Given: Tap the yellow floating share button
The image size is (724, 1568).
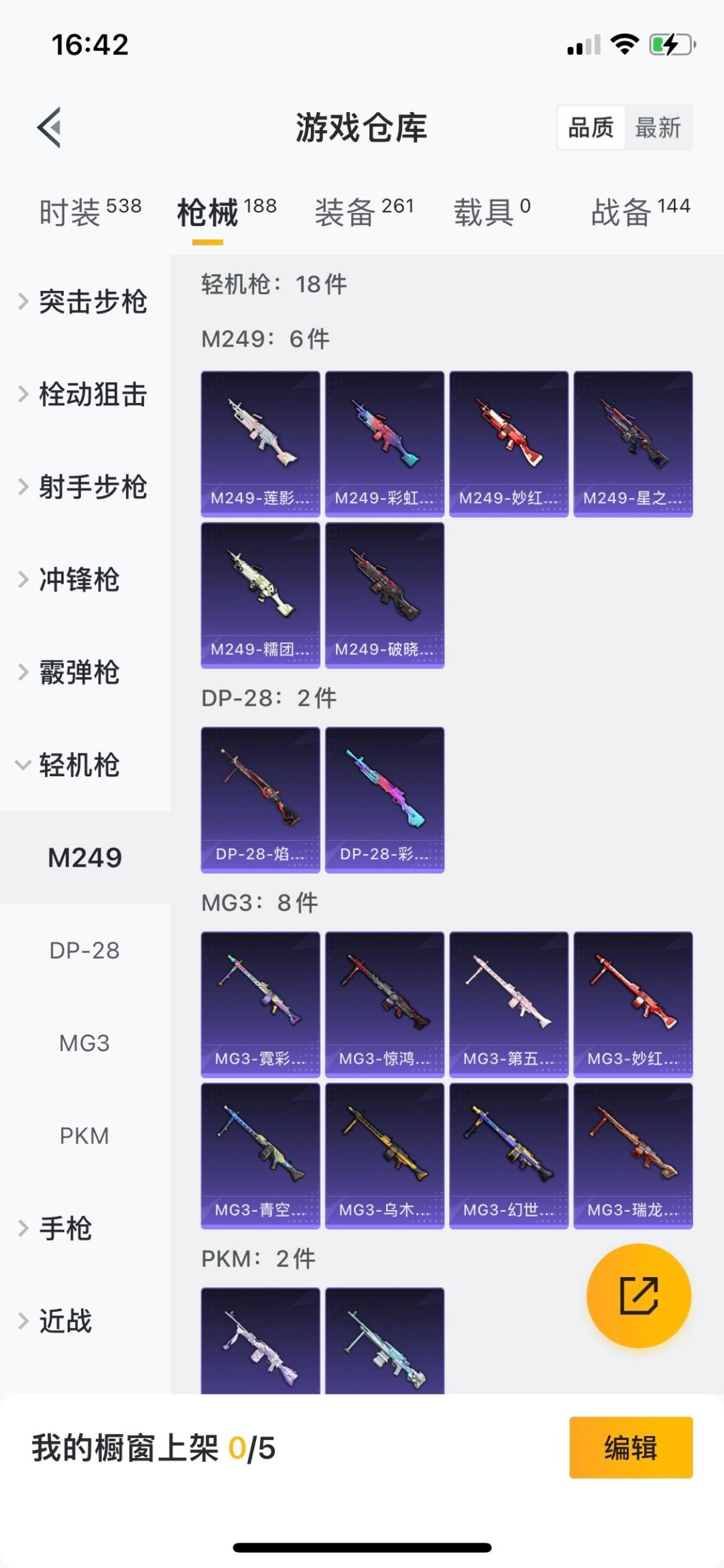Looking at the screenshot, I should pyautogui.click(x=638, y=1295).
